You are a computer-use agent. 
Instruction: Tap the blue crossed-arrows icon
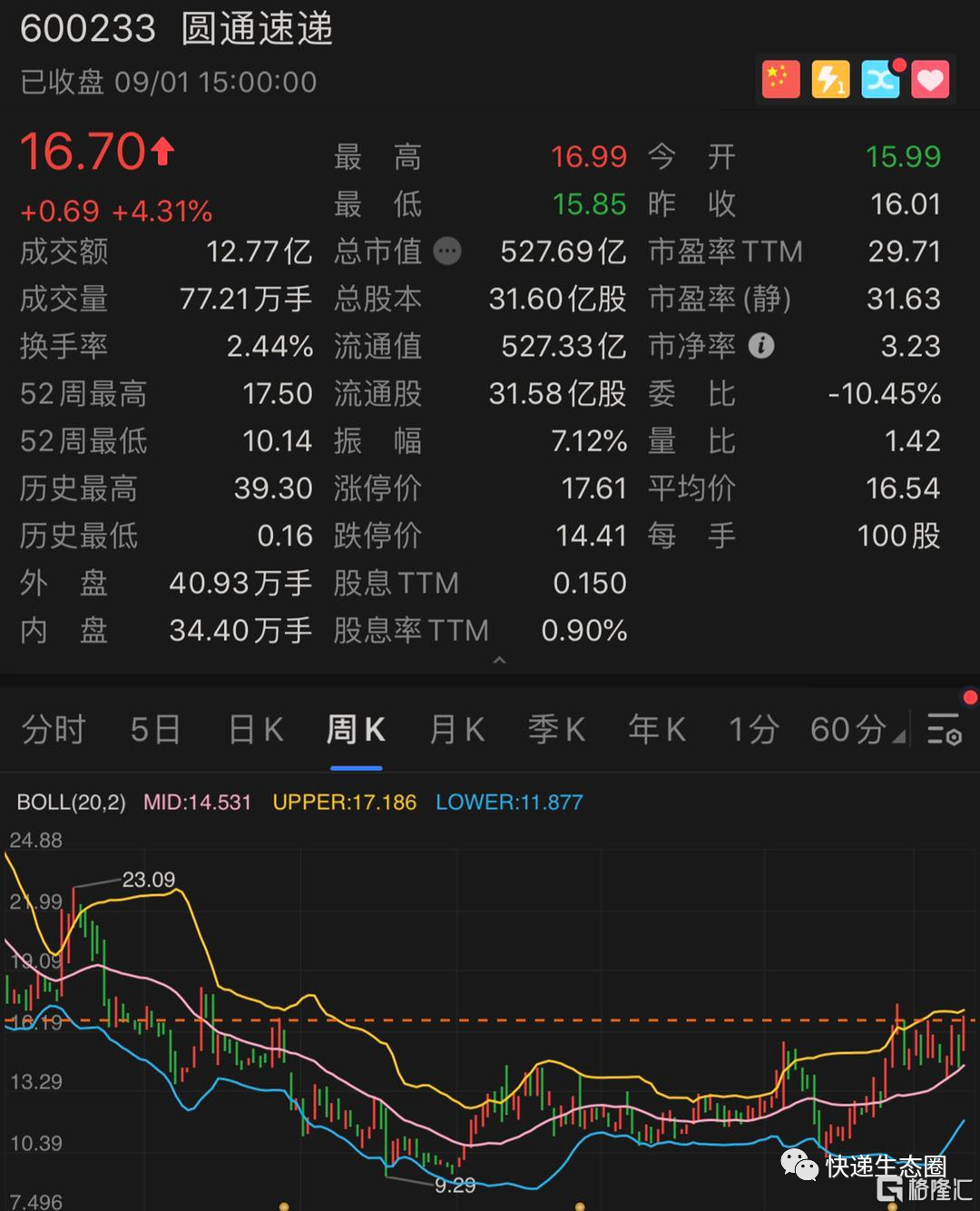click(880, 80)
